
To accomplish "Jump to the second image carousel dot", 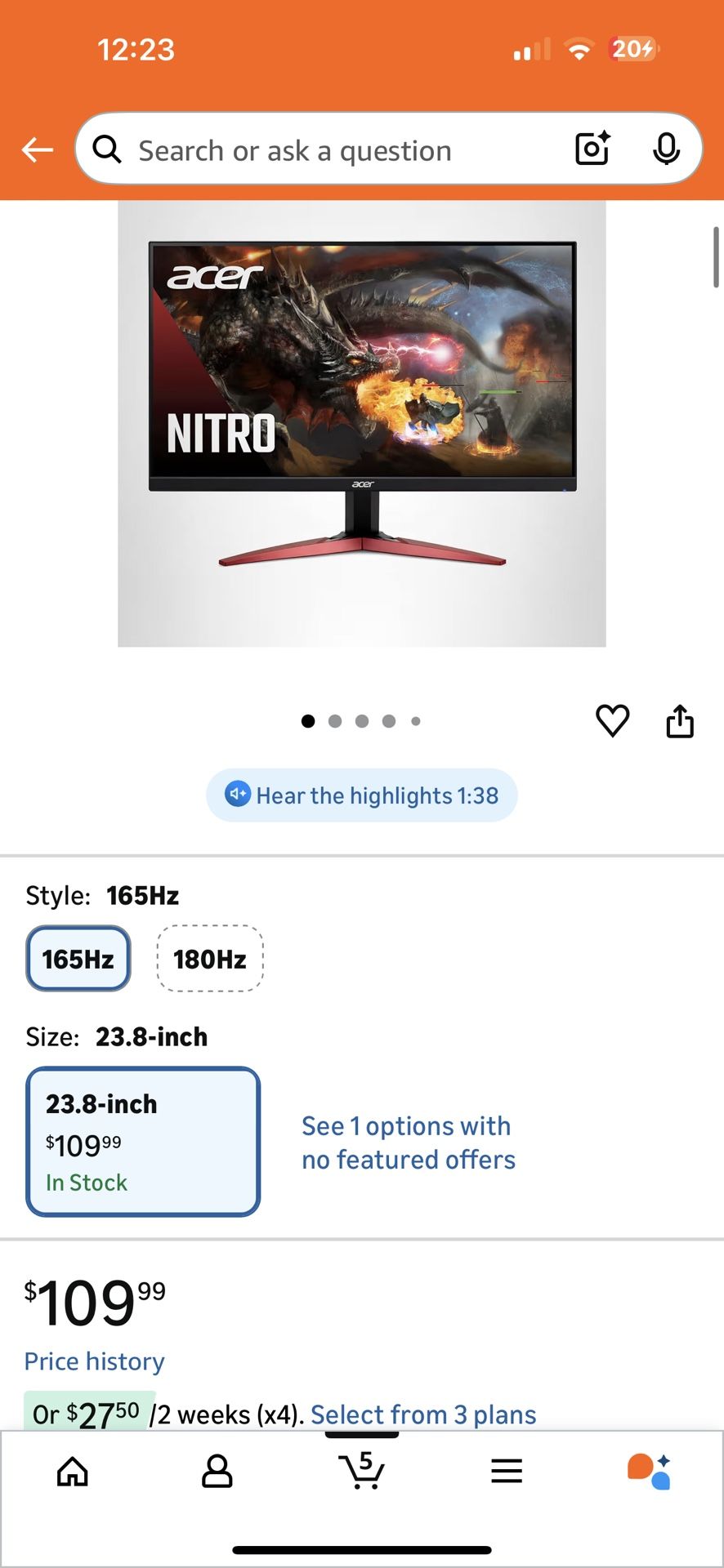I will (x=335, y=720).
